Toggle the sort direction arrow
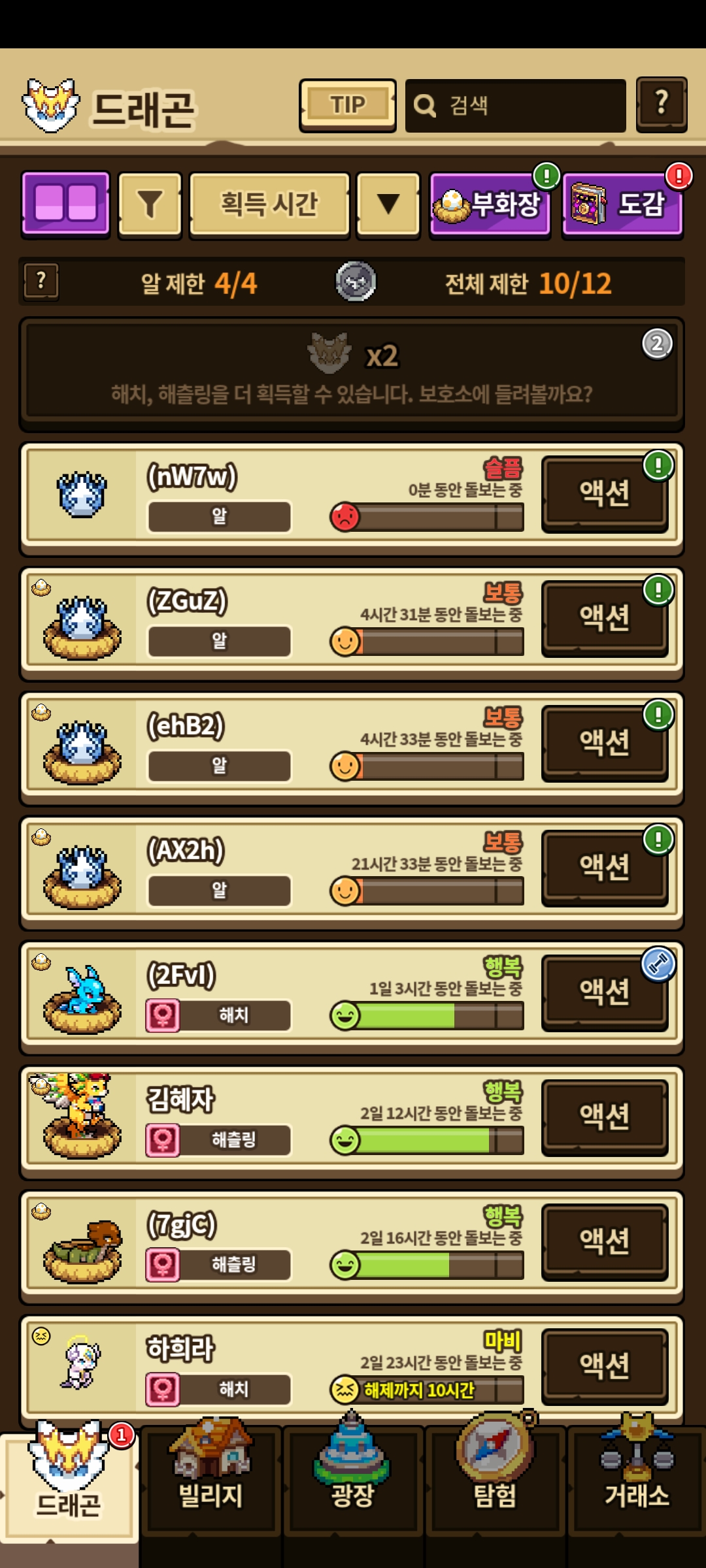The height and width of the screenshot is (1568, 706). [x=388, y=204]
